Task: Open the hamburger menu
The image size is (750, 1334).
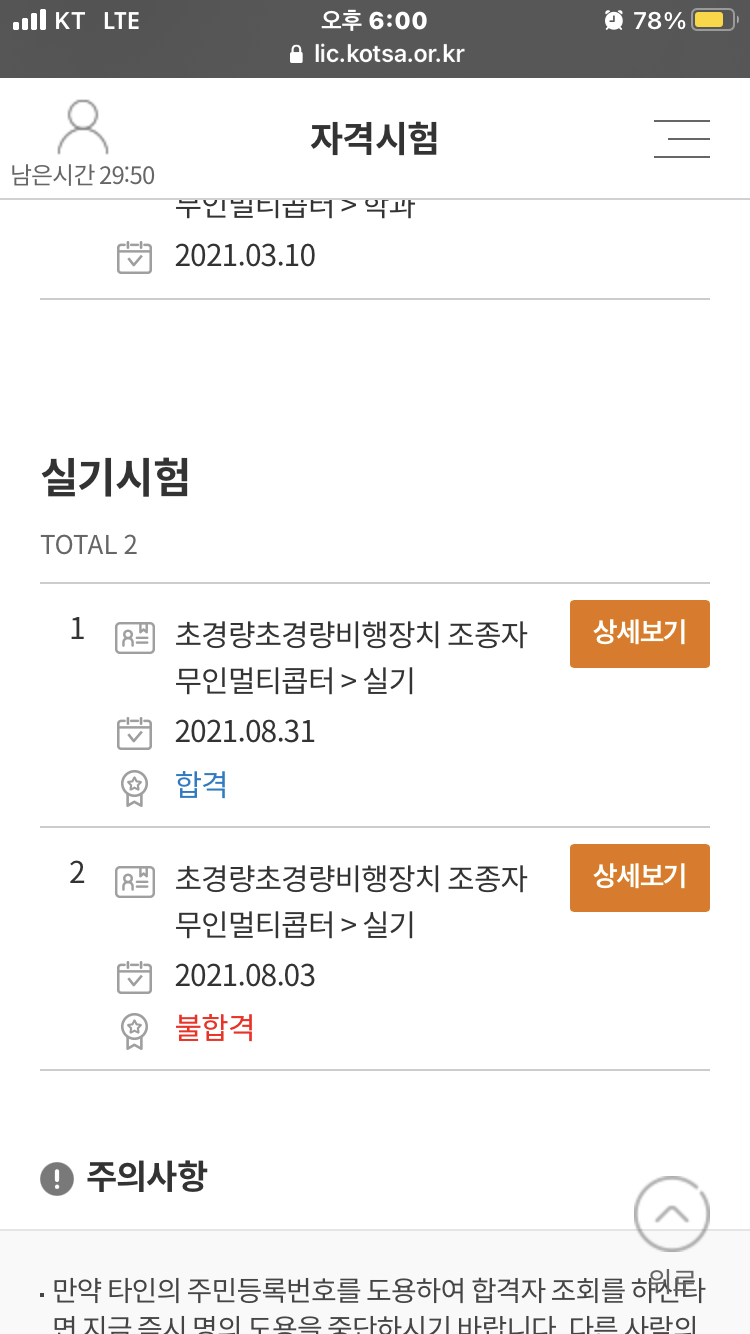Action: pos(681,139)
